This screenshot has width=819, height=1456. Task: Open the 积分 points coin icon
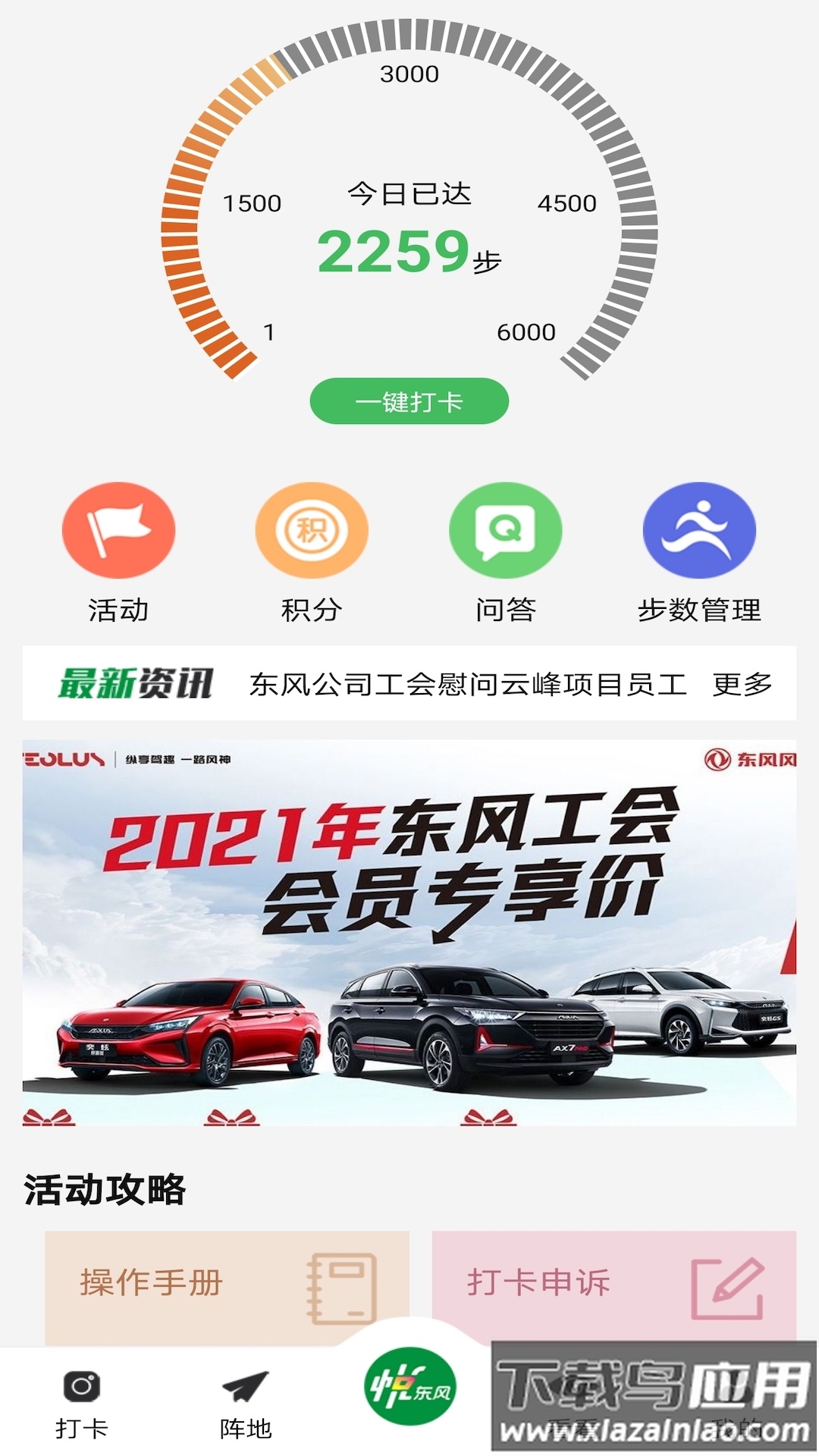(x=309, y=531)
